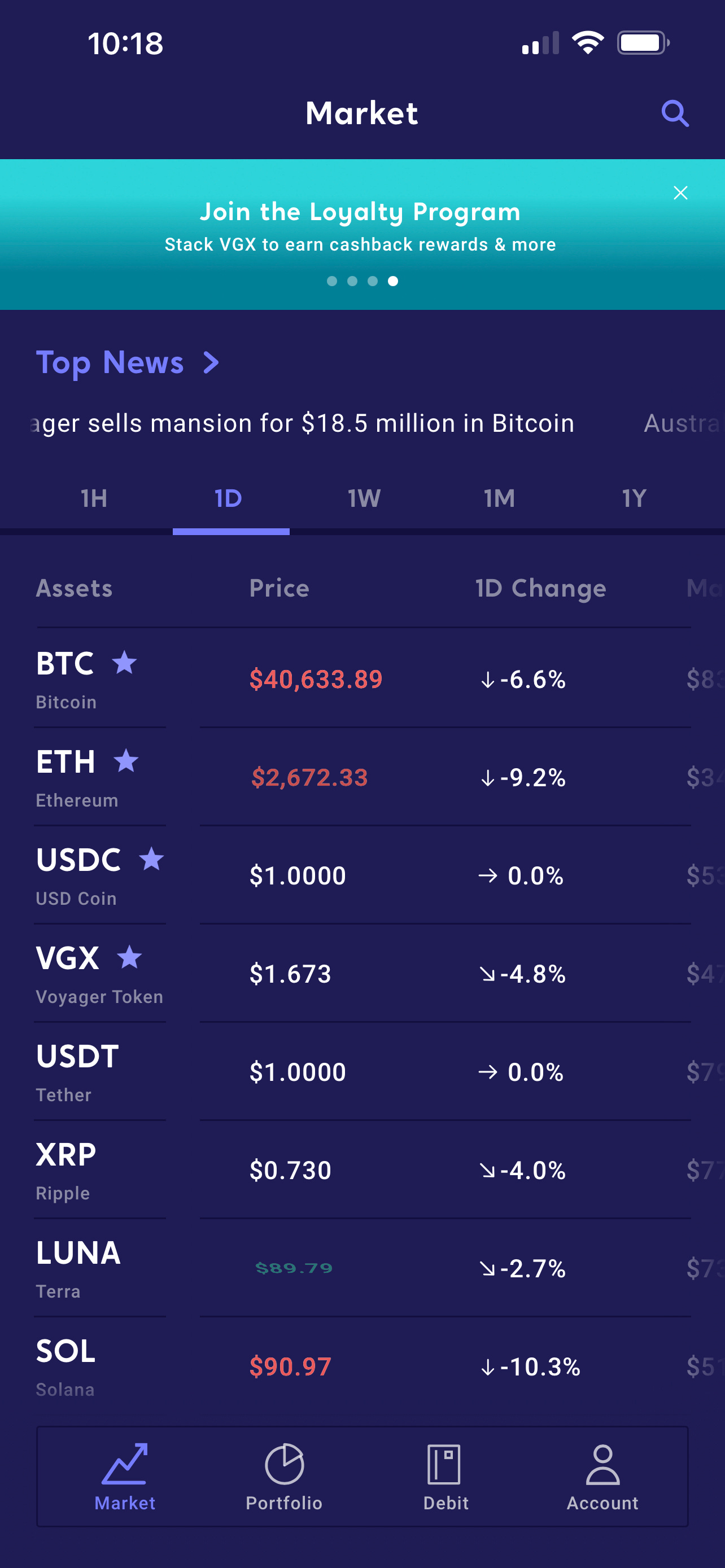
Task: Open the Bitcoin asset row
Action: pyautogui.click(x=362, y=678)
